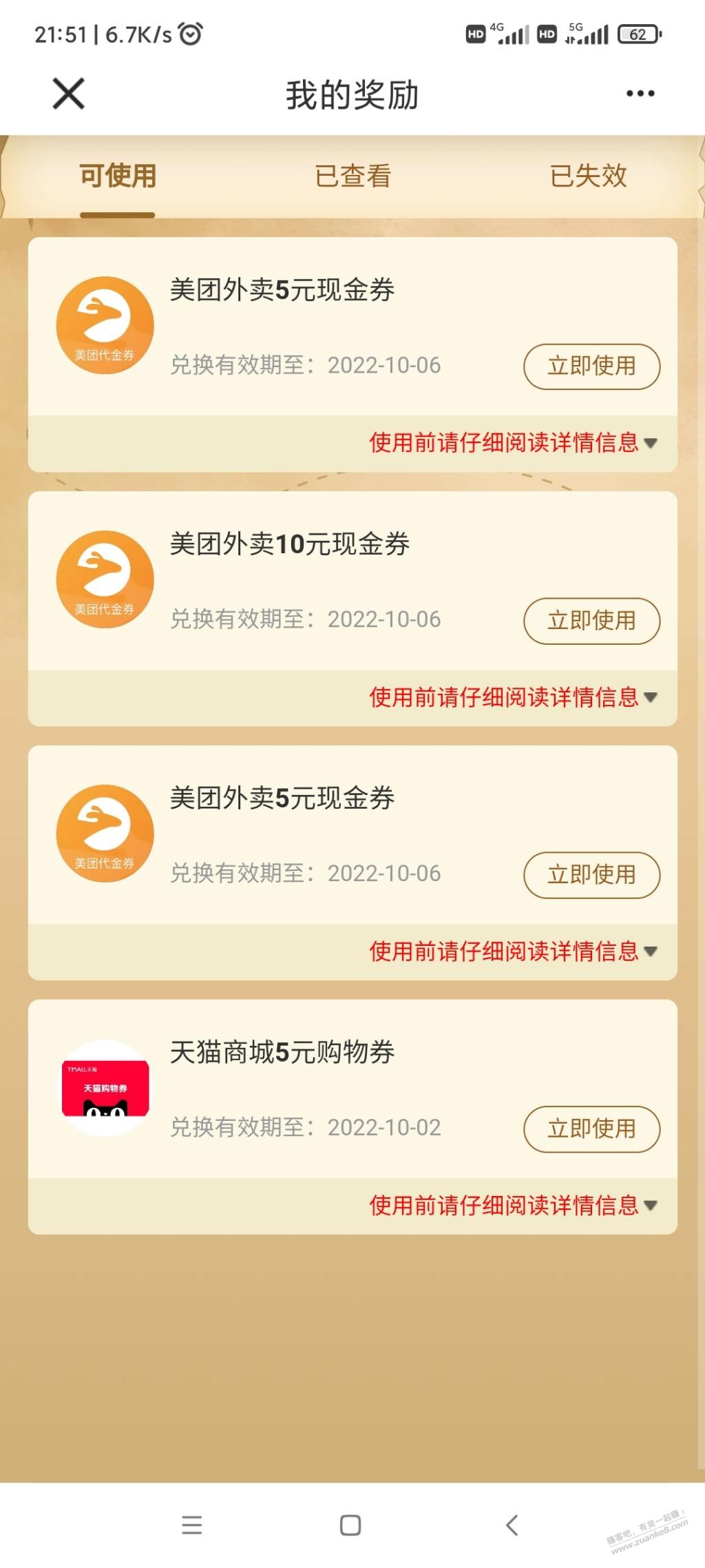Go back using the system back button
Viewport: 705px width, 1568px height.
[x=512, y=1525]
